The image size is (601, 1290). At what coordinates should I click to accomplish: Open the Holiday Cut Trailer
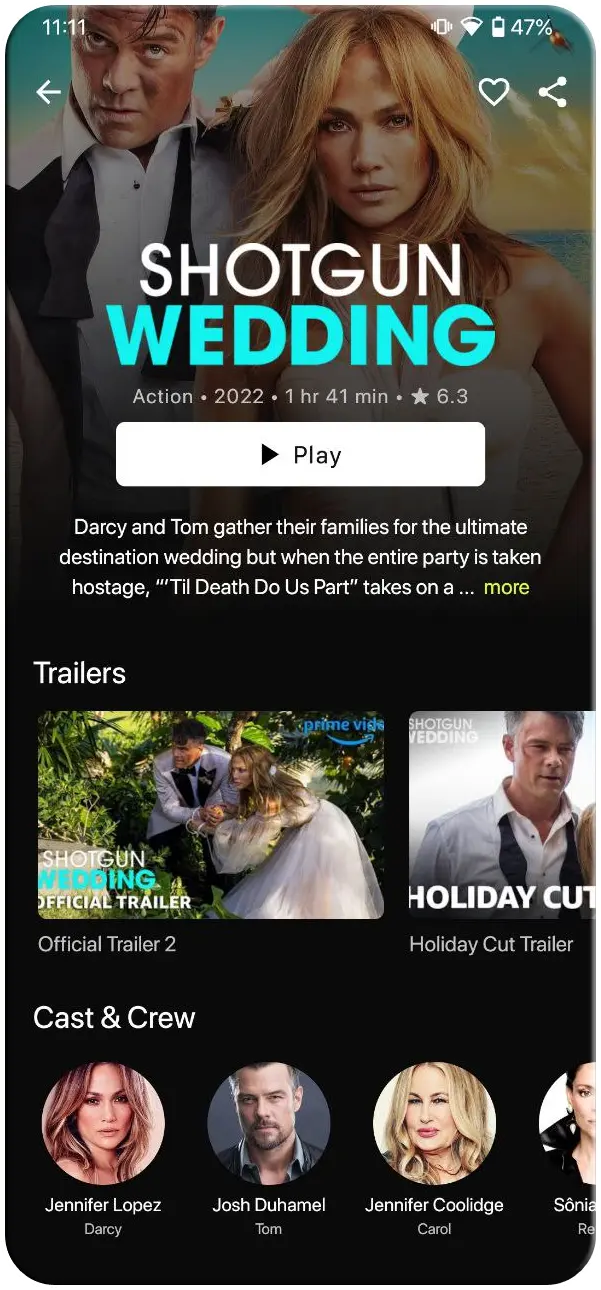click(x=502, y=815)
